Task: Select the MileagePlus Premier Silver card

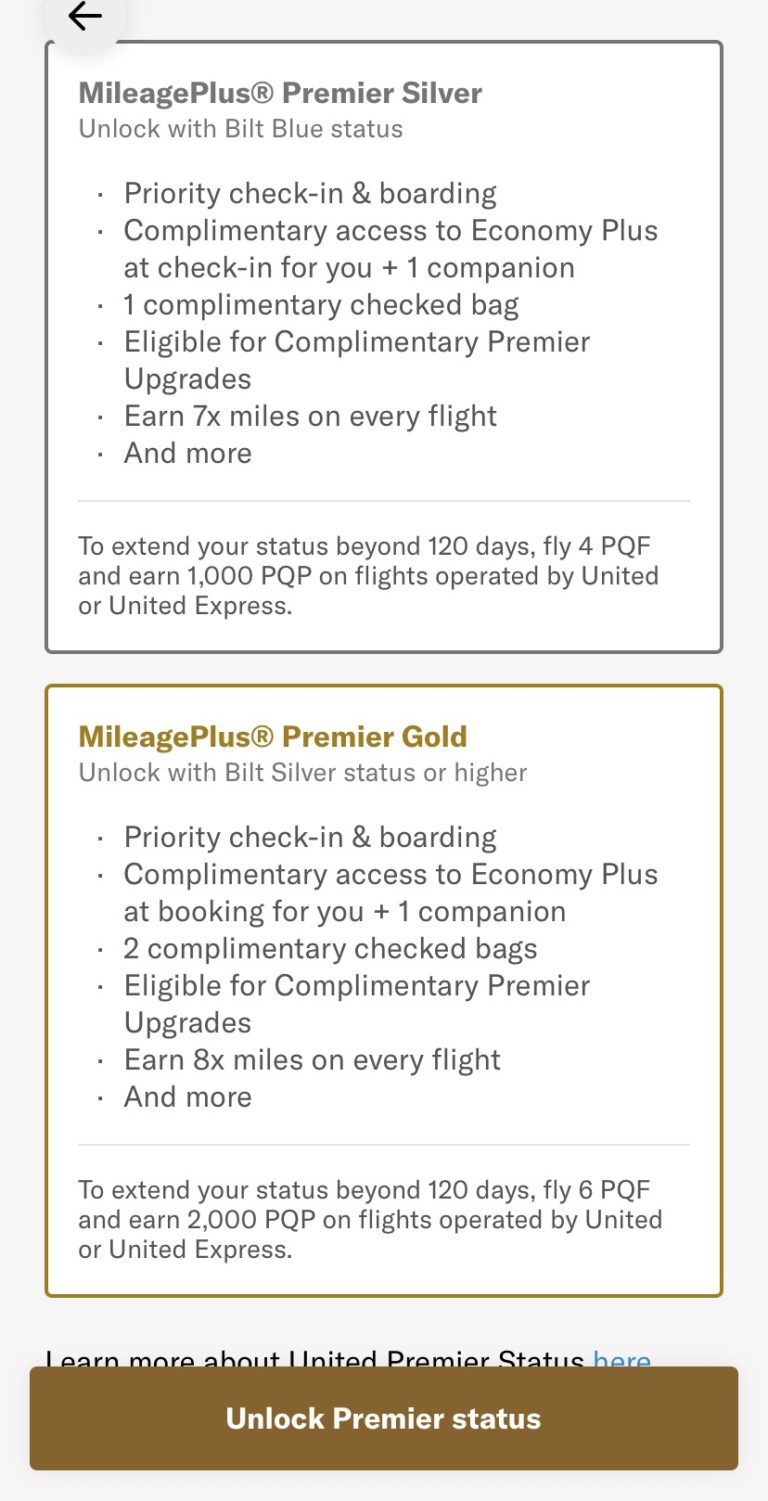Action: click(x=384, y=345)
